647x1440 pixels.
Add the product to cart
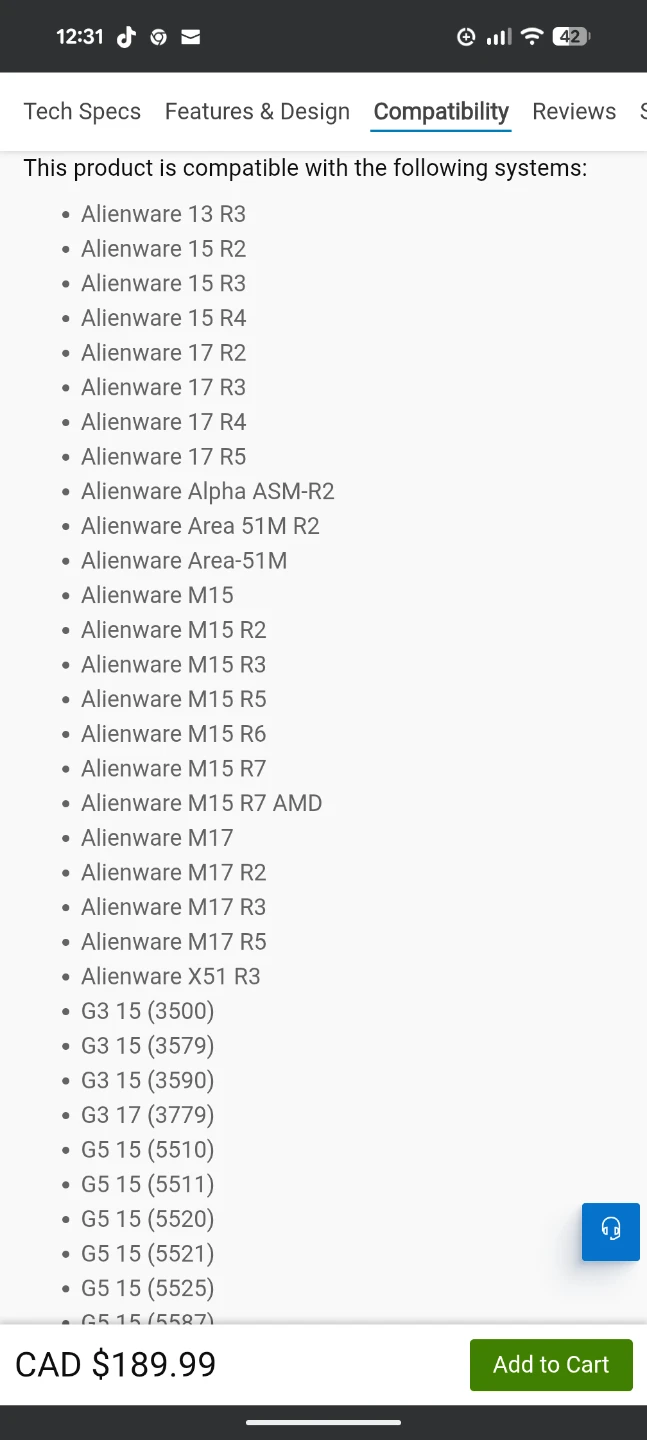pos(551,1365)
